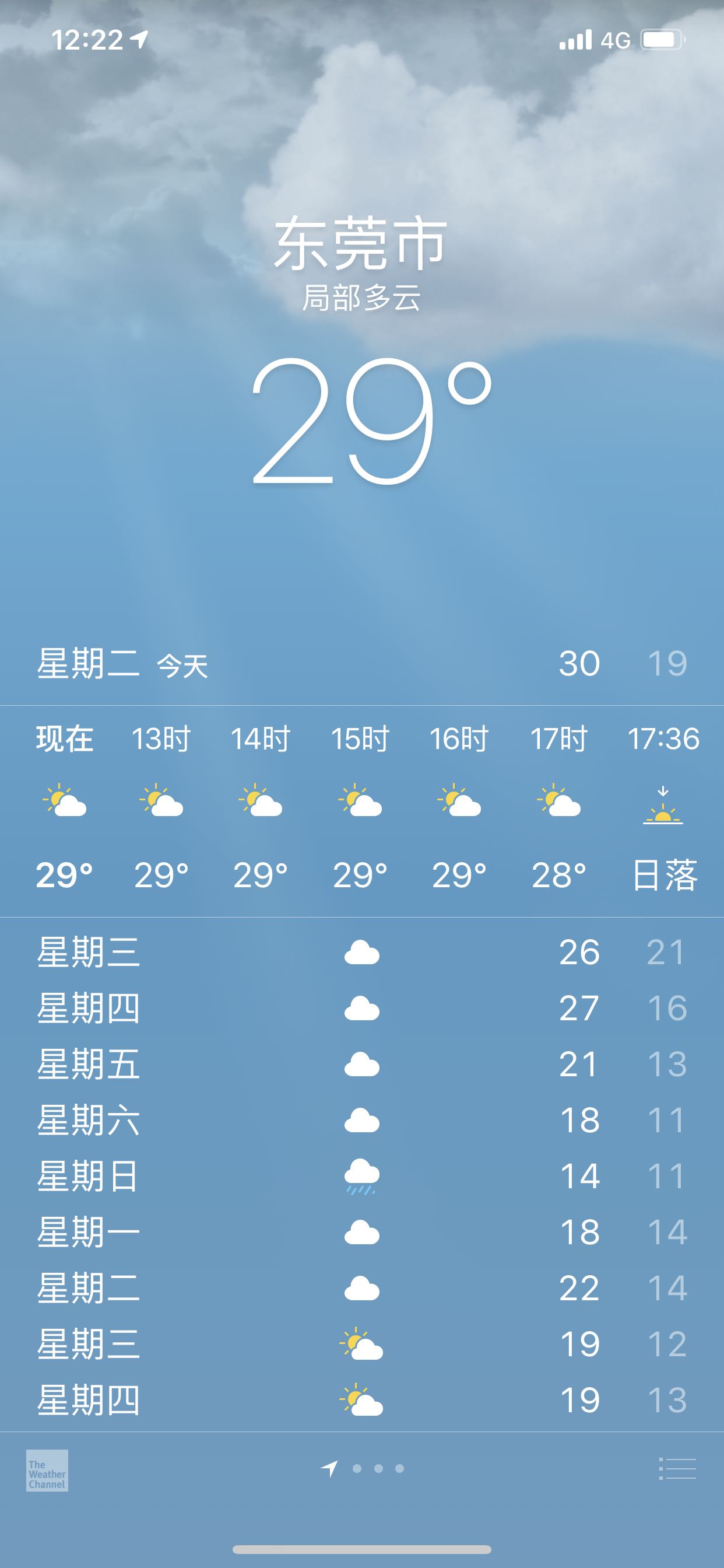The height and width of the screenshot is (1568, 724).
Task: Open the city list menu
Action: (x=677, y=1469)
